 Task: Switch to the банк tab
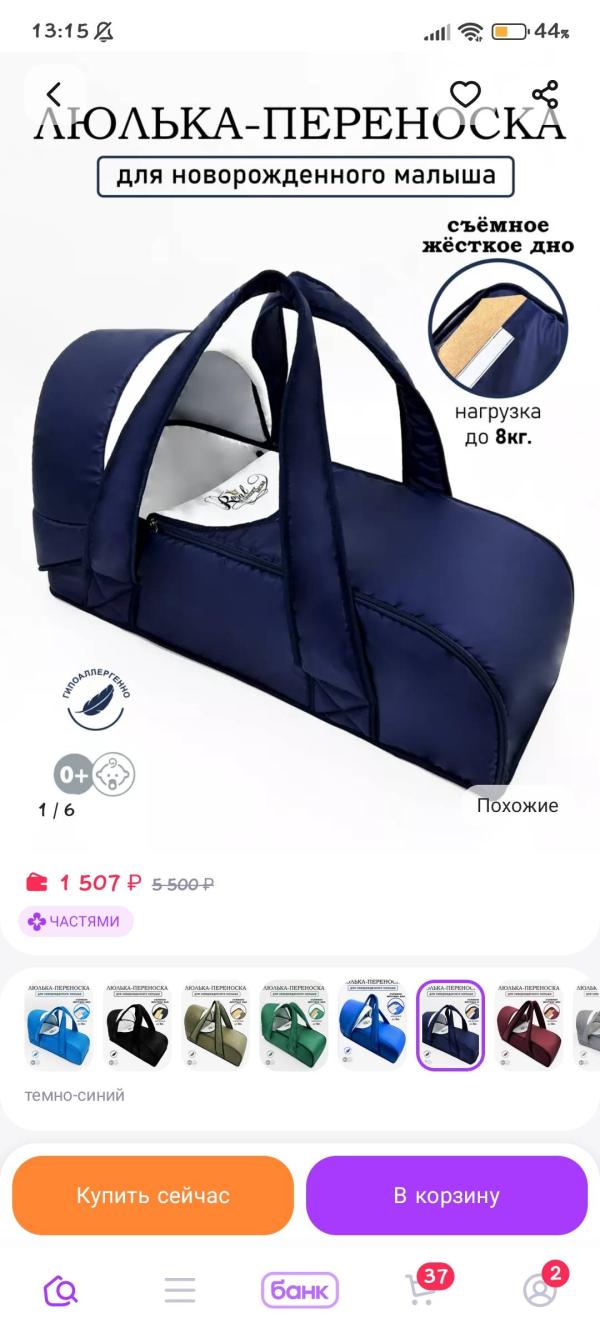[300, 1290]
